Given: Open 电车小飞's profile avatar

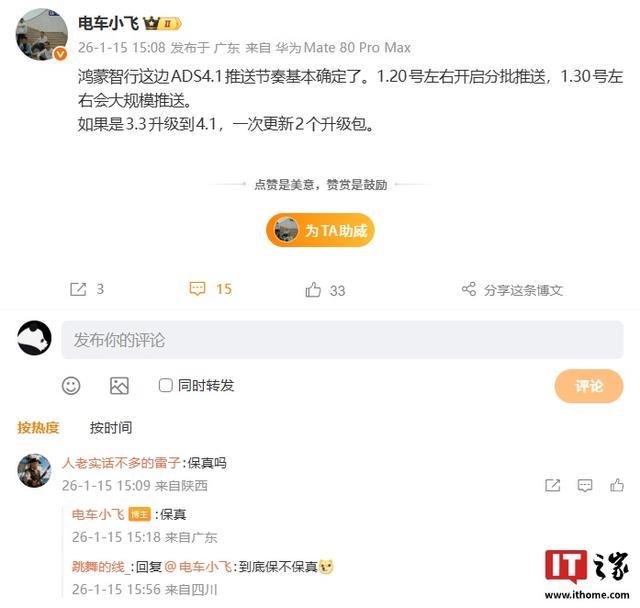Looking at the screenshot, I should click(x=41, y=35).
